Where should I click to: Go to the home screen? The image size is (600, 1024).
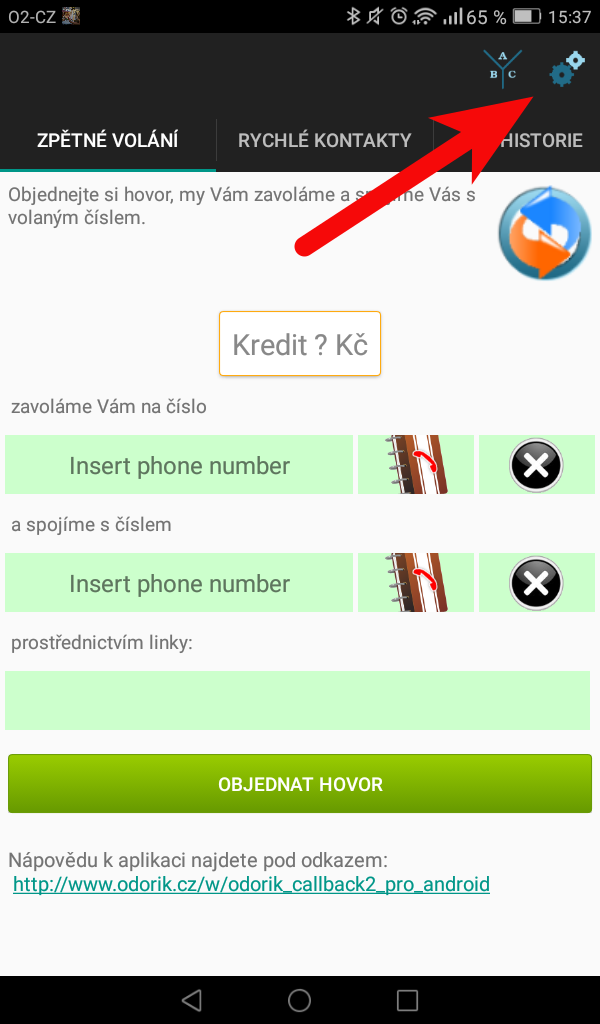coord(299,1000)
